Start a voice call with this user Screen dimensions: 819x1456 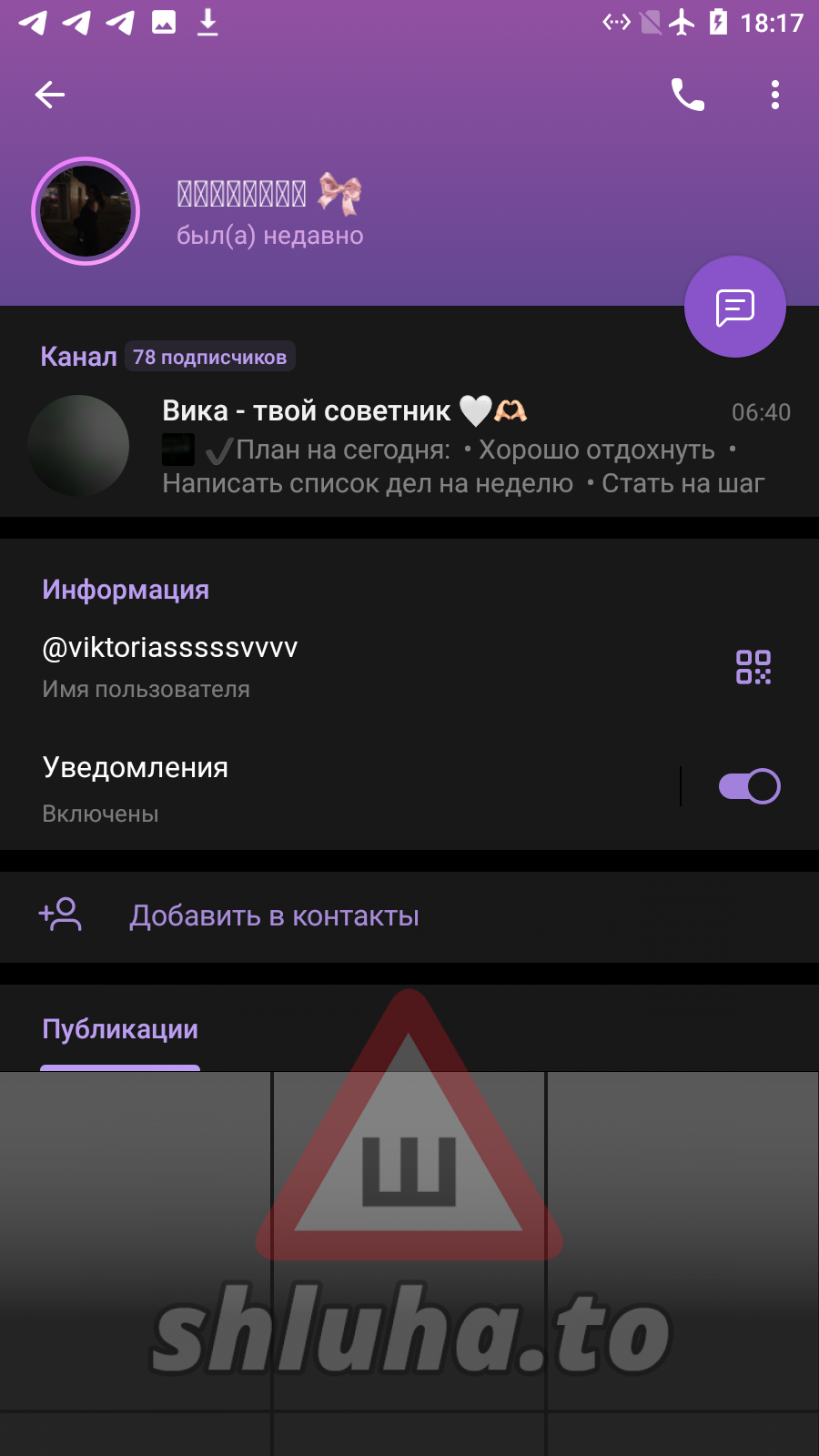click(x=687, y=95)
